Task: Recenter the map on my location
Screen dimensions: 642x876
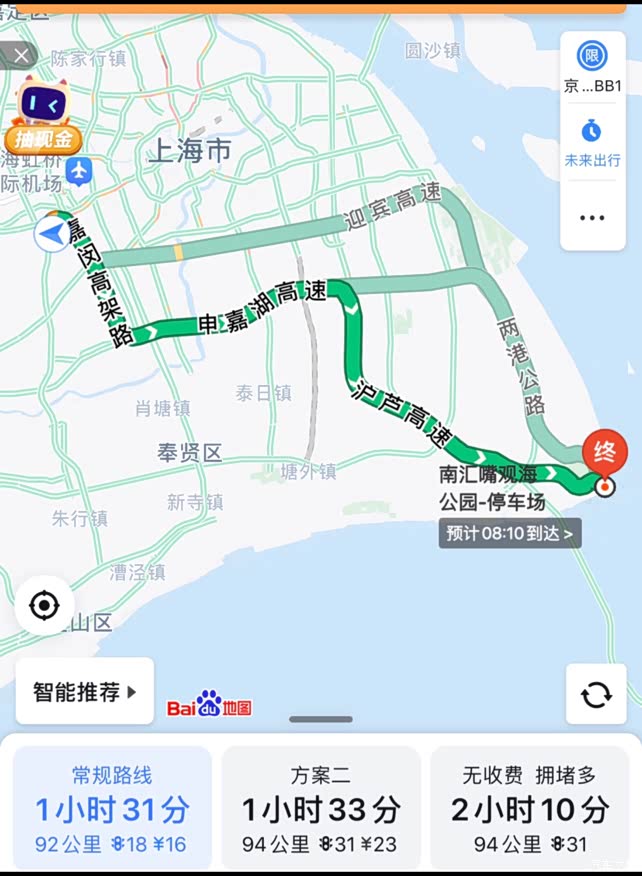Action: (44, 605)
